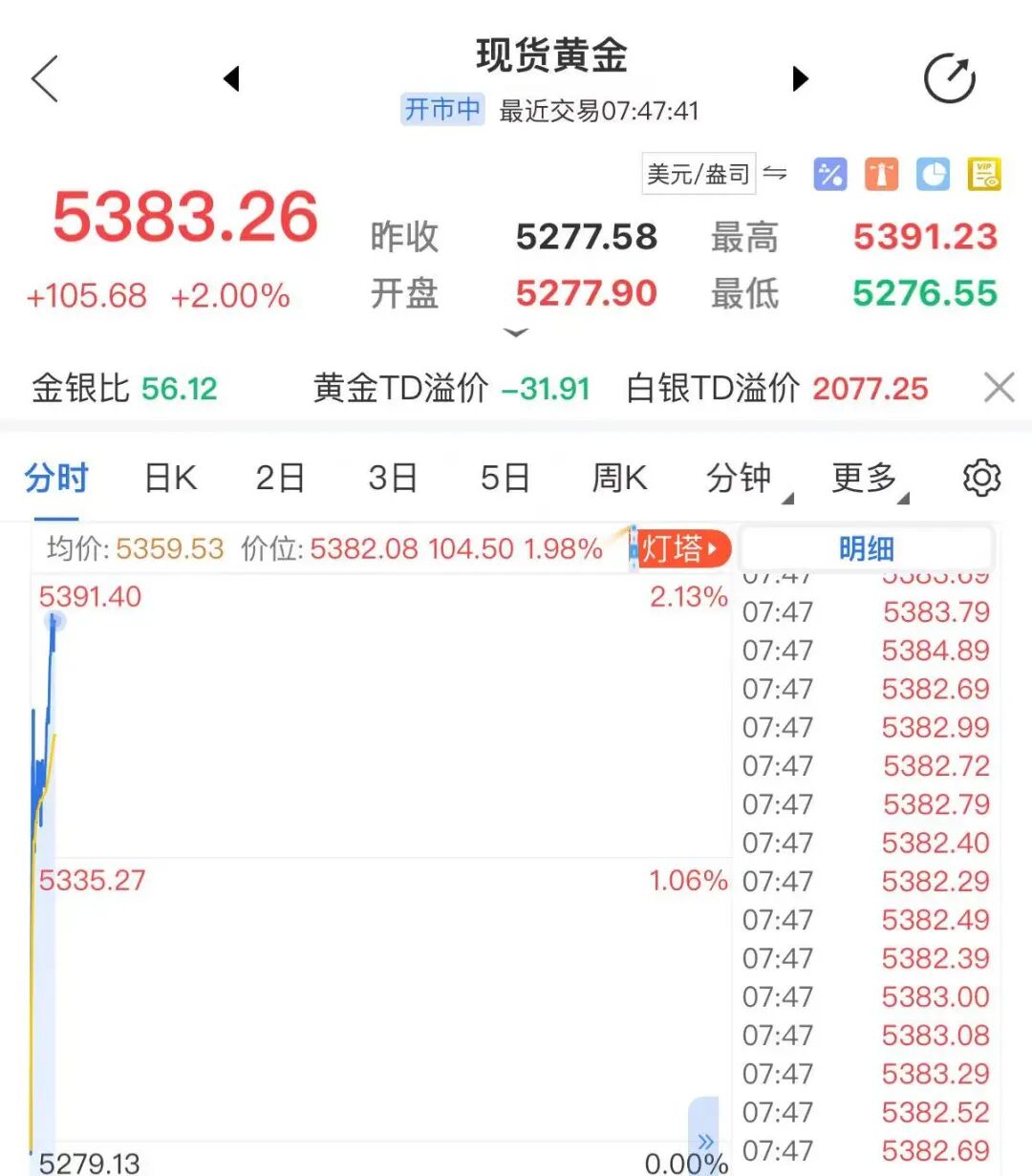Show the 5日 chart
1032x1176 pixels.
tap(505, 477)
